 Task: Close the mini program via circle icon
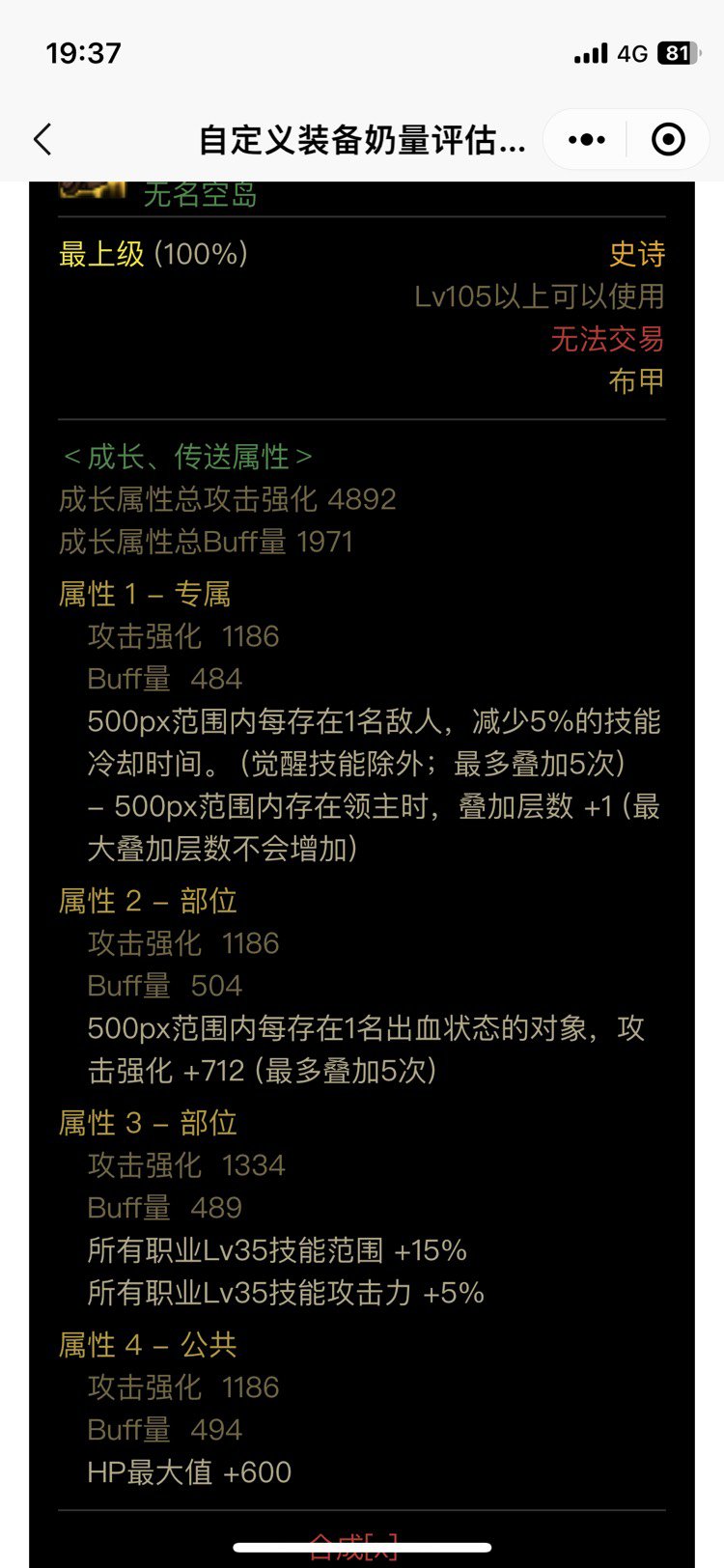(668, 140)
